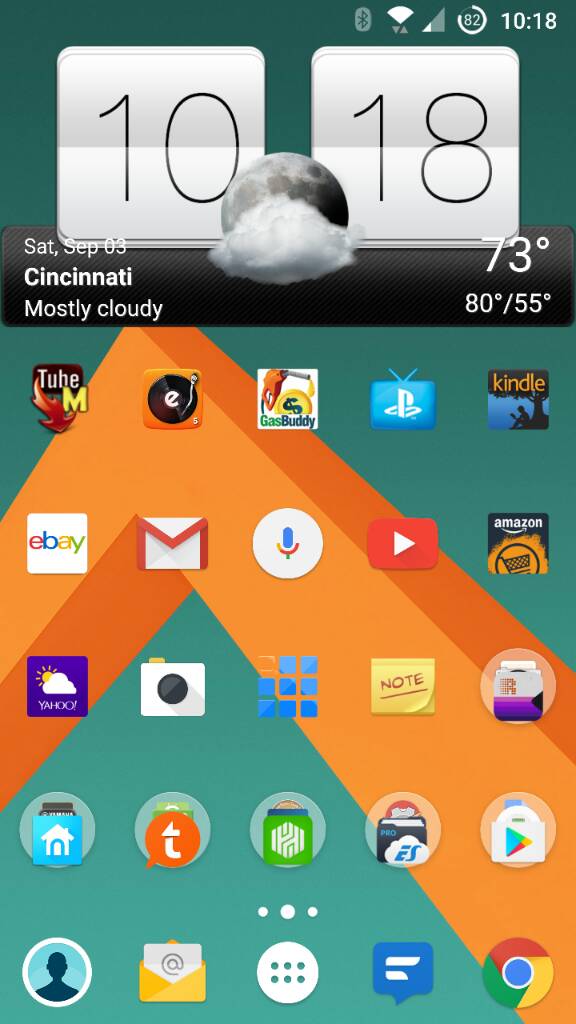Open Yahoo Weather

coord(57,686)
